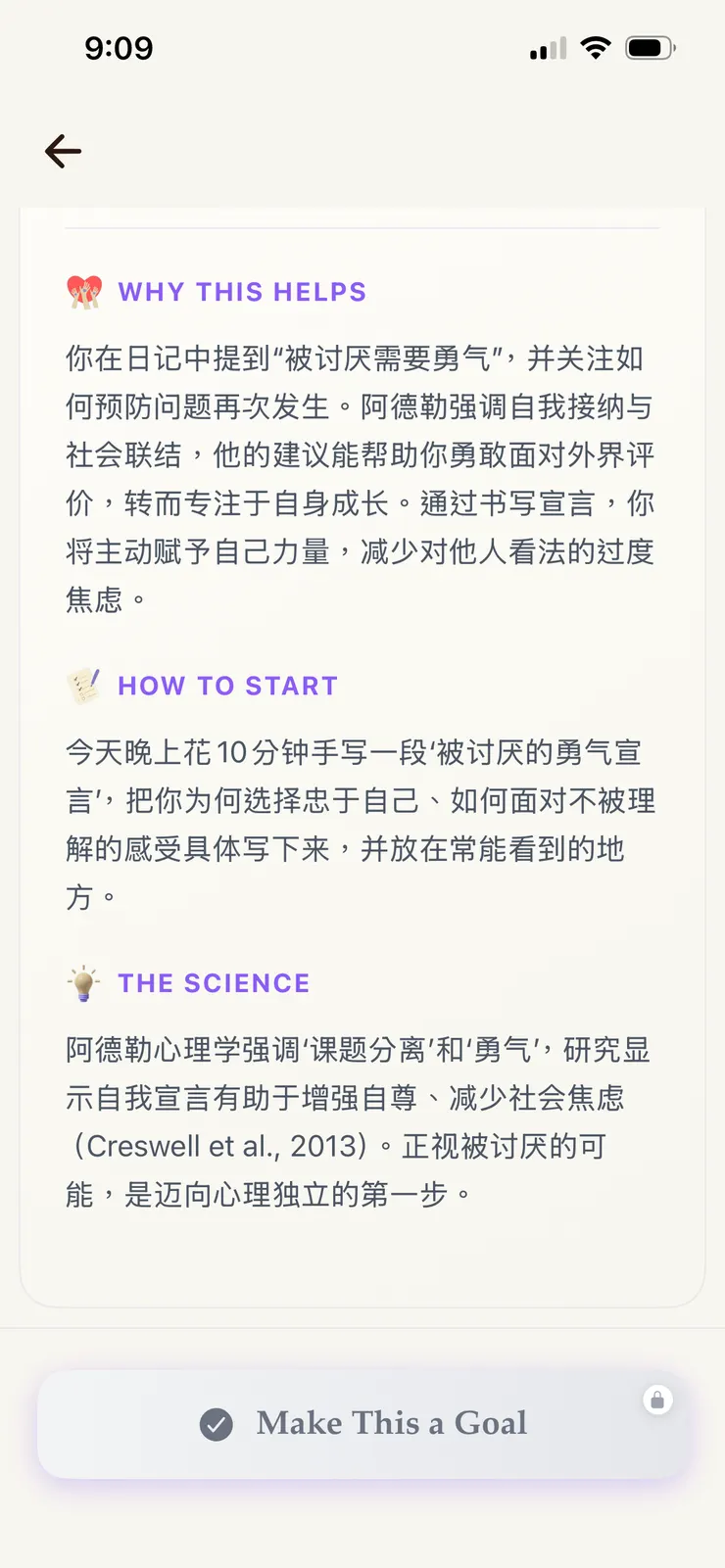Tap the HOW TO START section heading

coord(227,686)
